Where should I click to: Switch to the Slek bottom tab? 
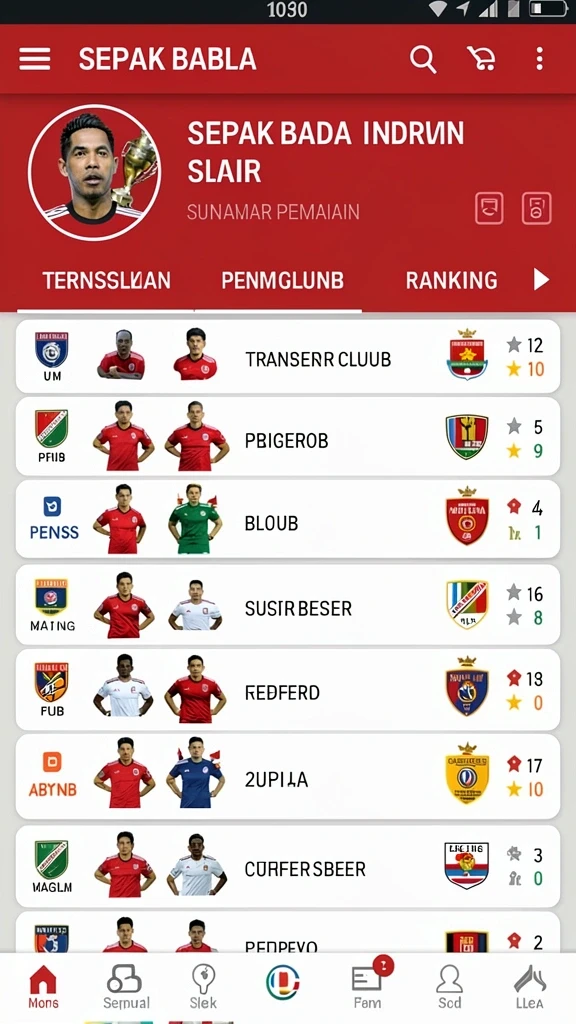tap(204, 986)
